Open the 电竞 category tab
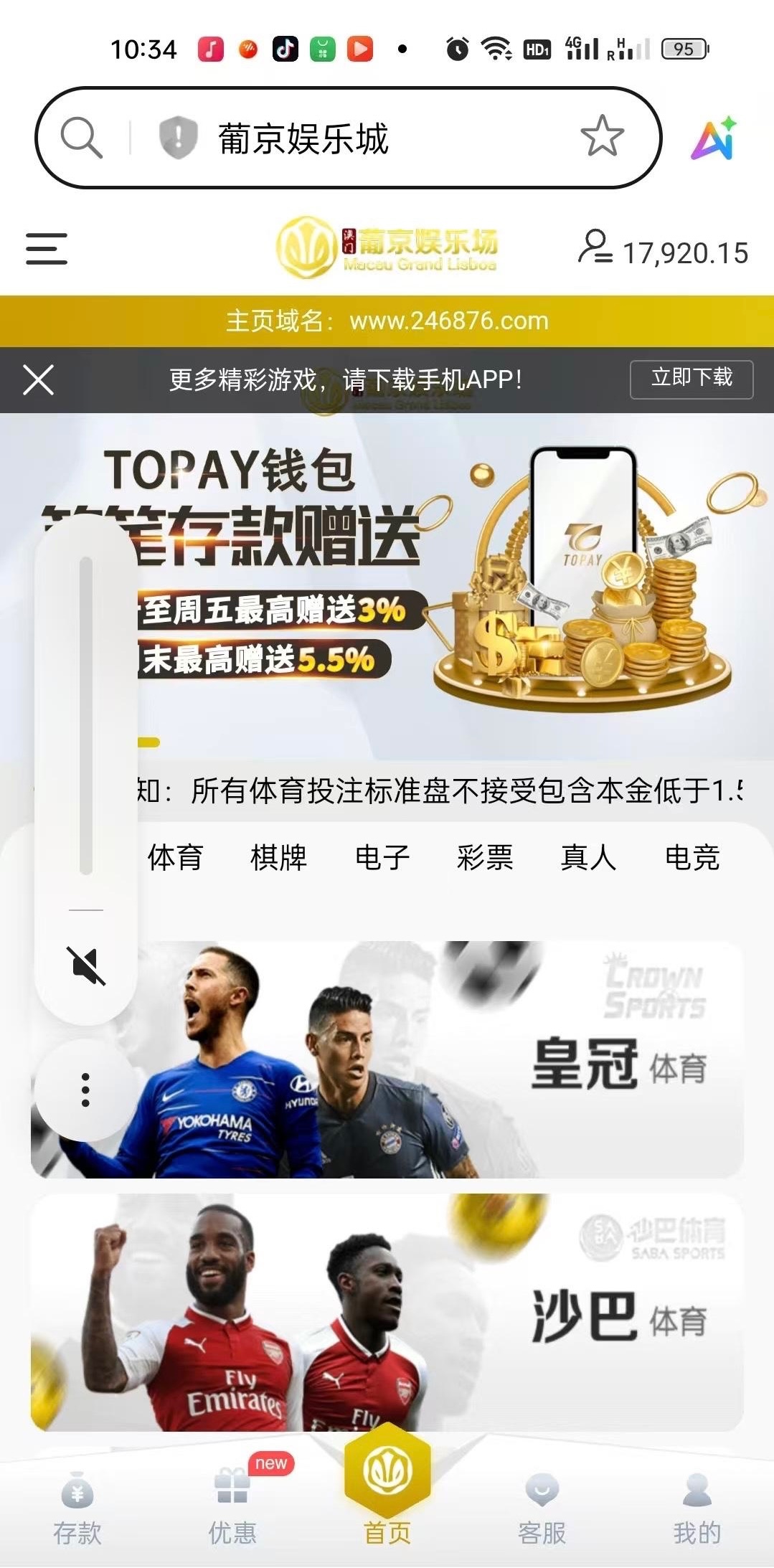The width and height of the screenshot is (774, 1568). 692,857
